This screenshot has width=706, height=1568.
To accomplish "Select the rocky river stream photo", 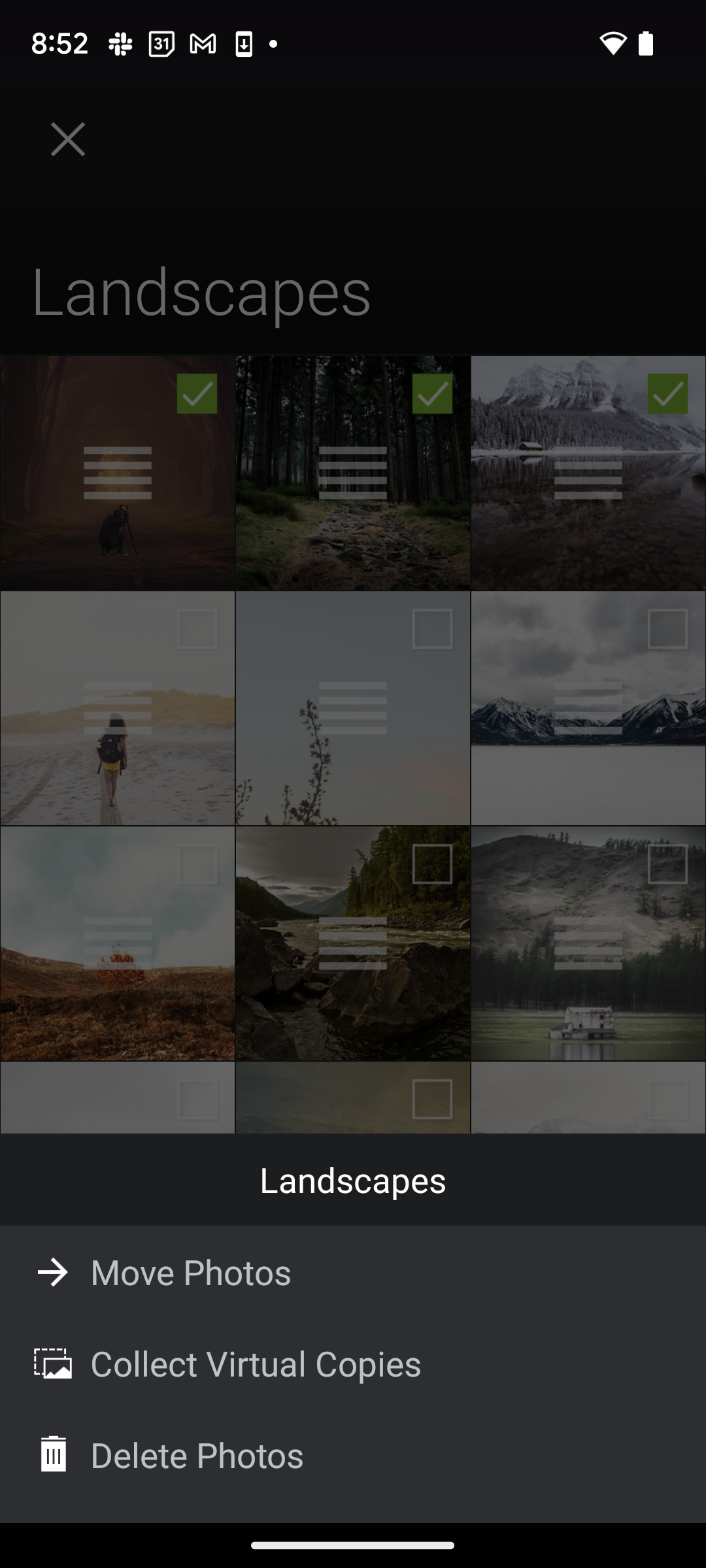I will (432, 864).
